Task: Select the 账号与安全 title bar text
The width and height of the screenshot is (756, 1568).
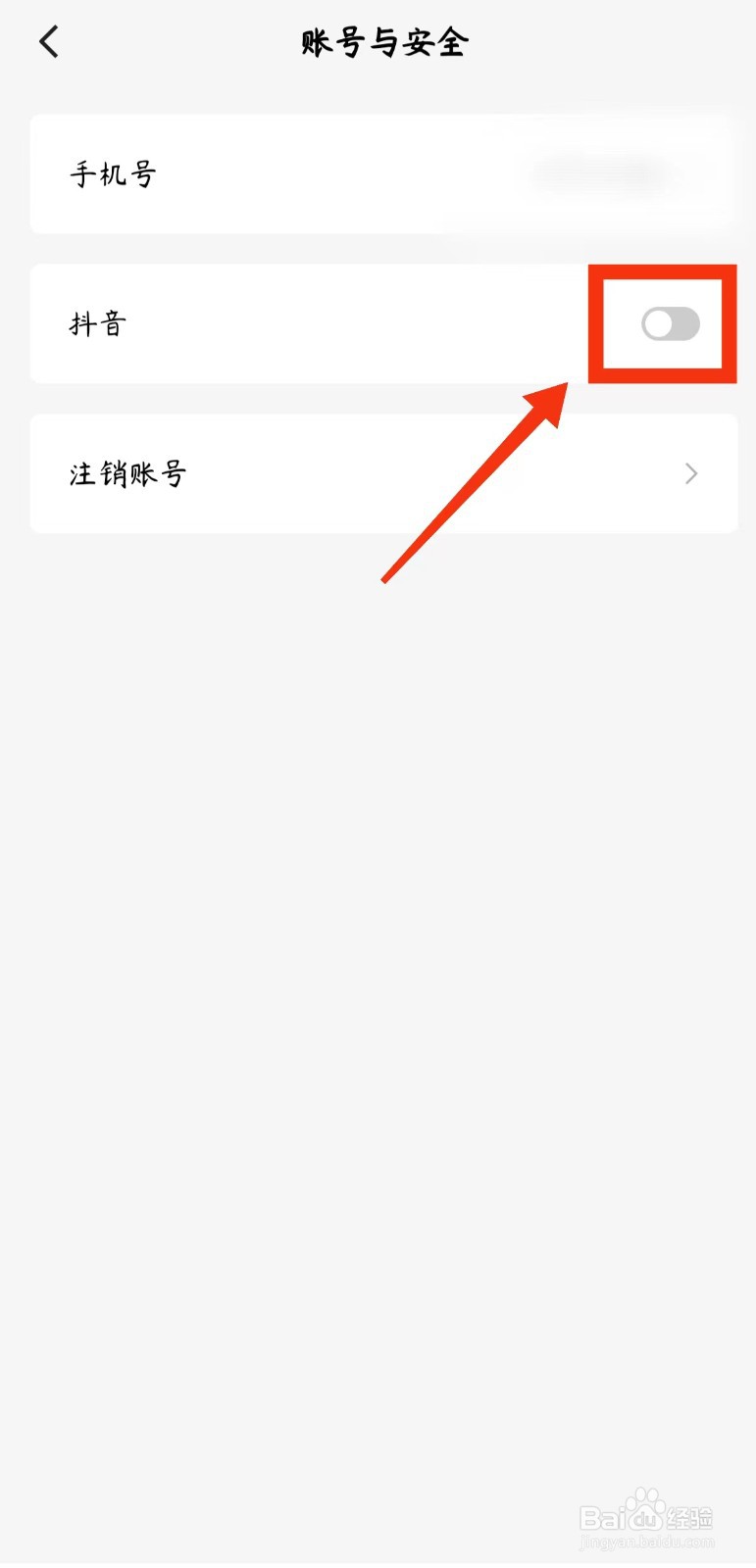Action: tap(384, 41)
